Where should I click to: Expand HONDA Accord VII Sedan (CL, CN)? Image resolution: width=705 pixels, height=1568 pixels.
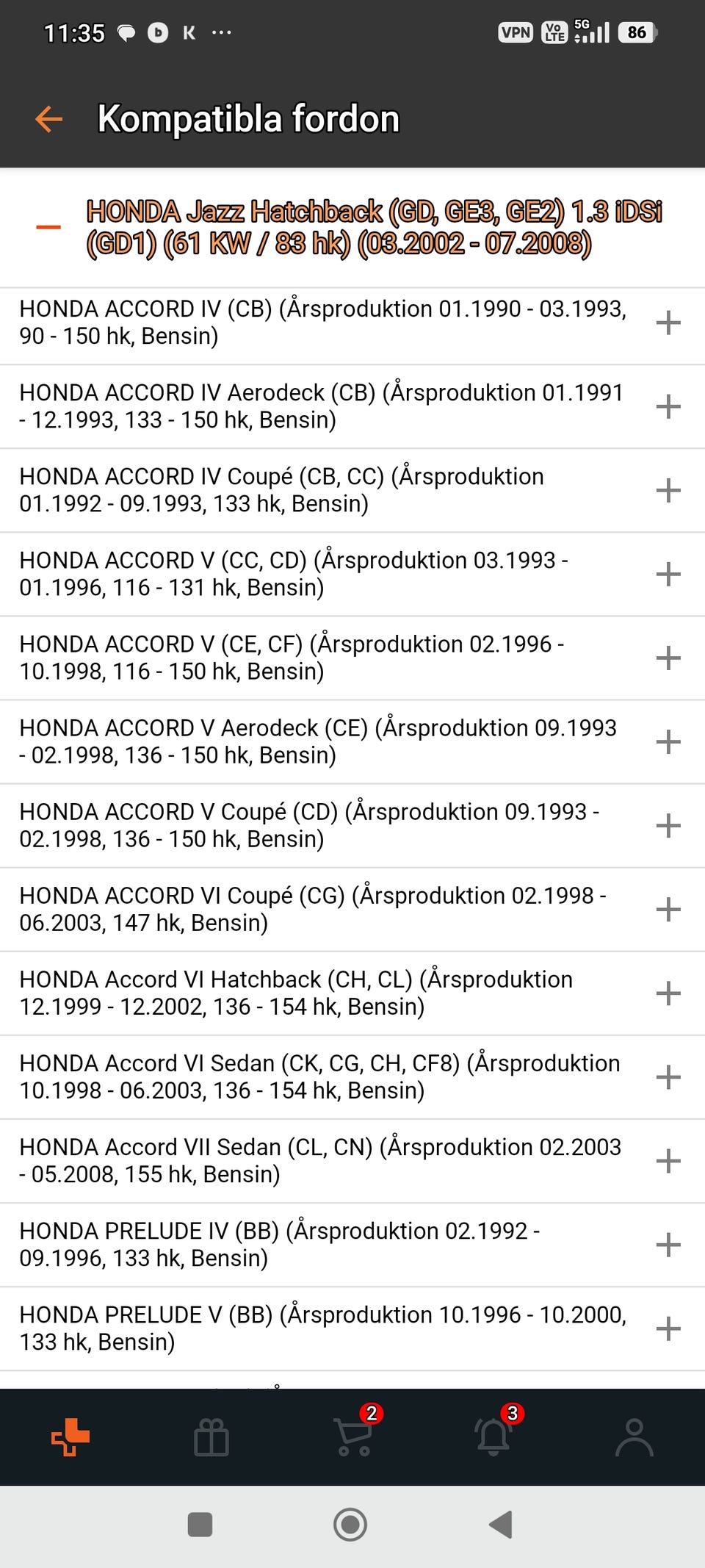[x=668, y=1160]
